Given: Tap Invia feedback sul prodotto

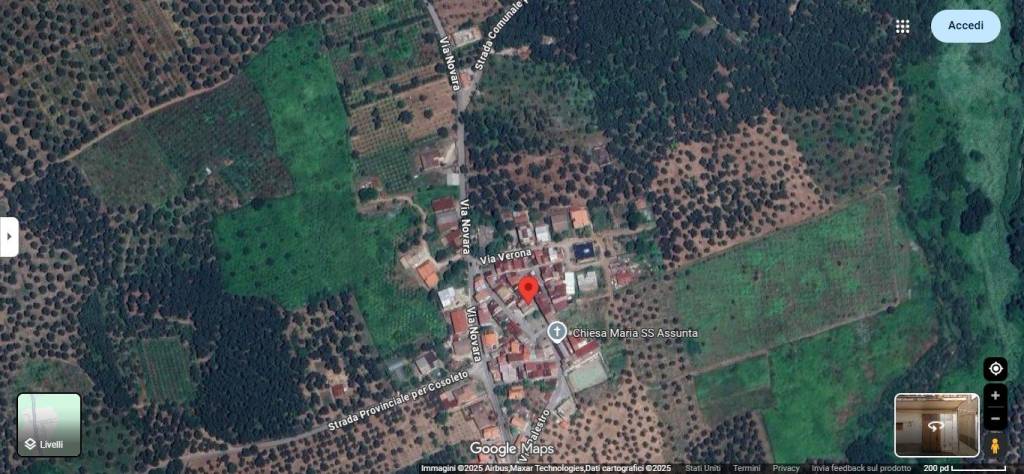Looking at the screenshot, I should 861,468.
